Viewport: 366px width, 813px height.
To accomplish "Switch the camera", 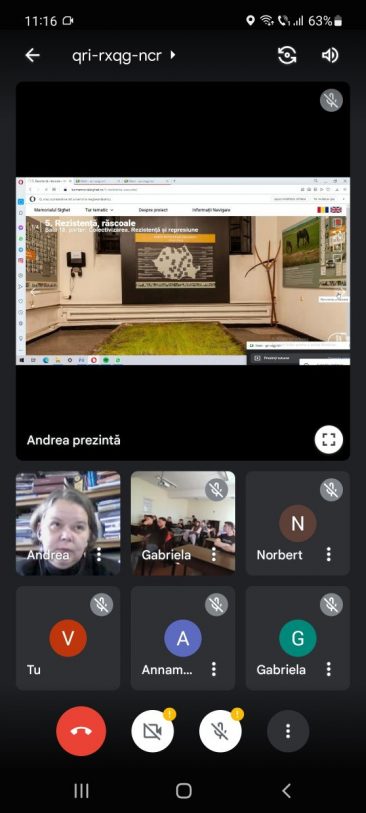I will [287, 55].
